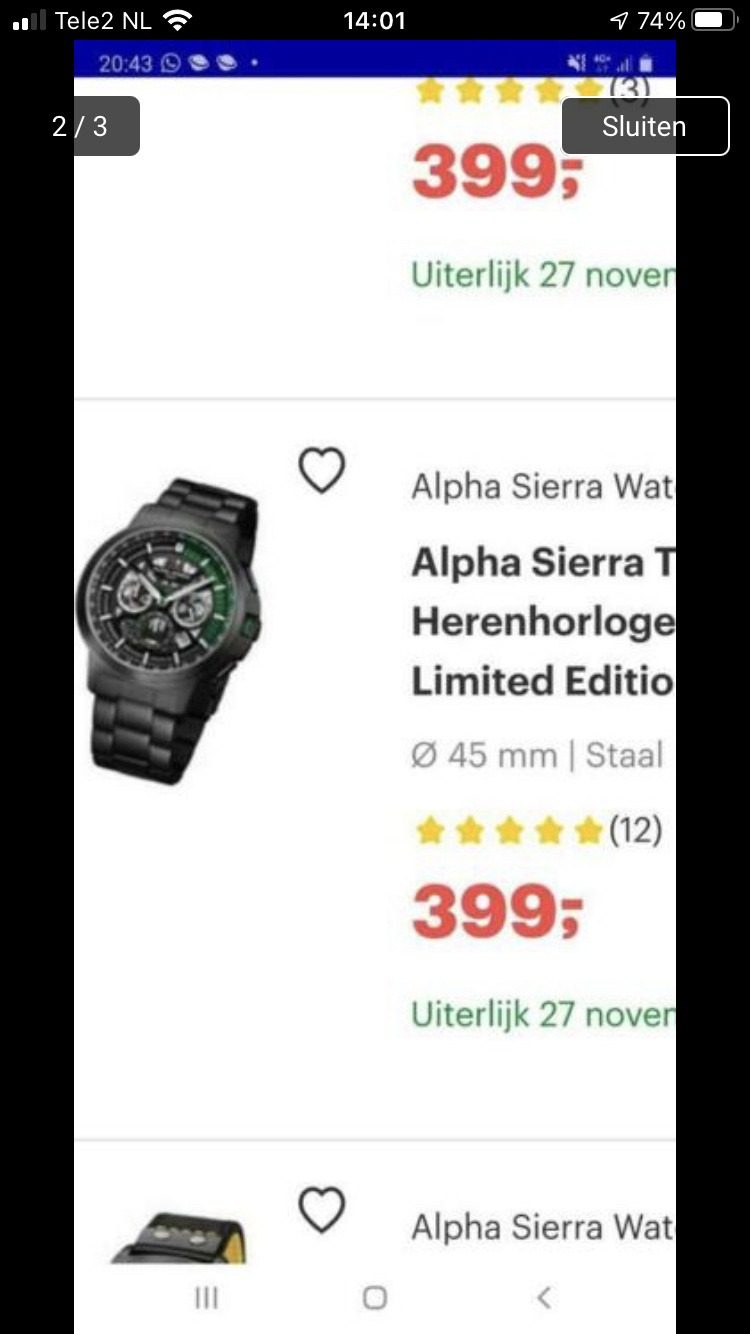Close the image viewer with Sluiten
The width and height of the screenshot is (750, 1334).
[645, 126]
